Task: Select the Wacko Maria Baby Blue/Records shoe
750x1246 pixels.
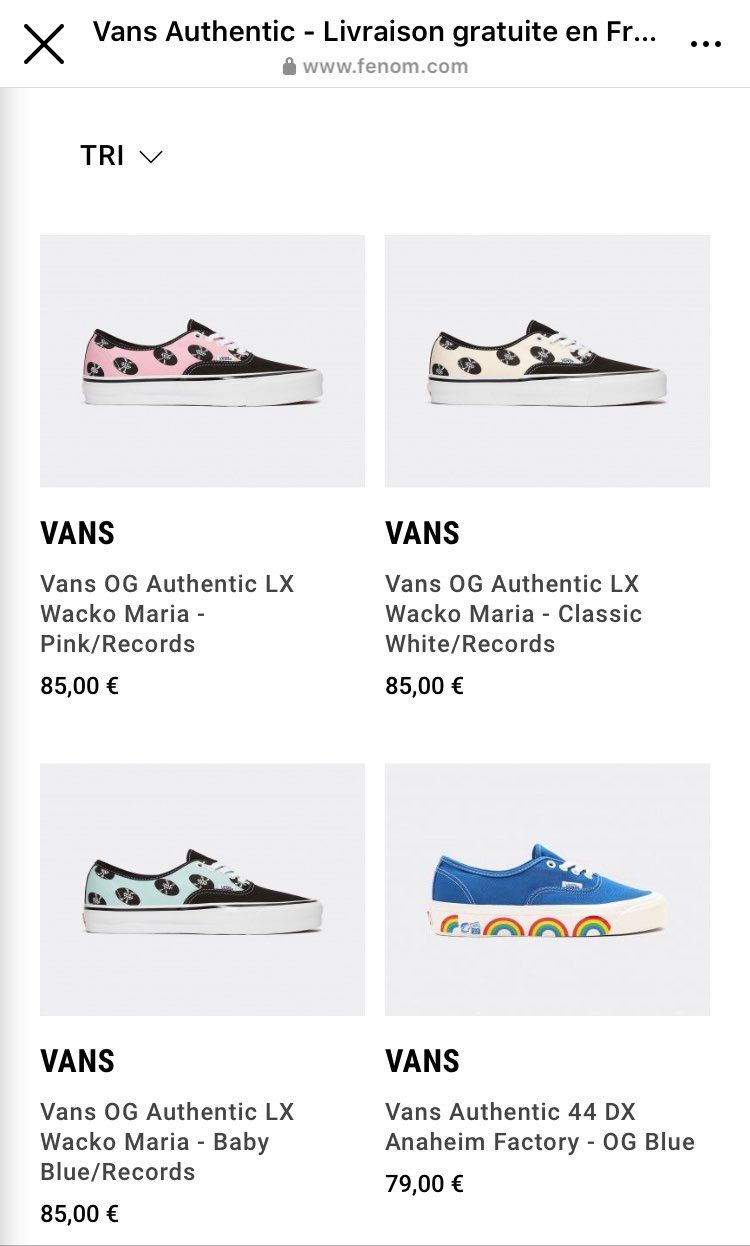Action: pyautogui.click(x=202, y=889)
